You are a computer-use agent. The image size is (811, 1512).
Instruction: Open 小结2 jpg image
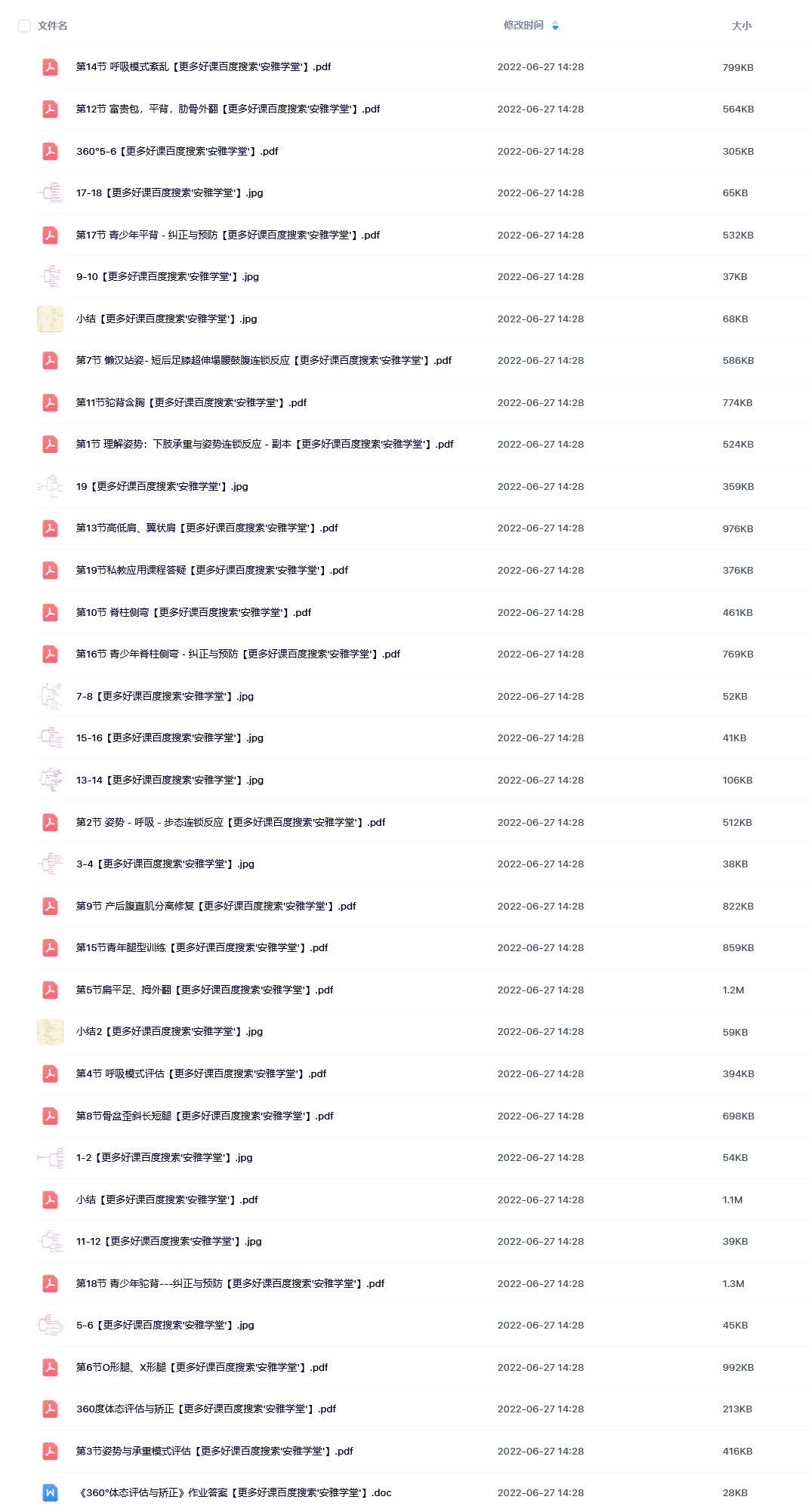coord(169,1032)
